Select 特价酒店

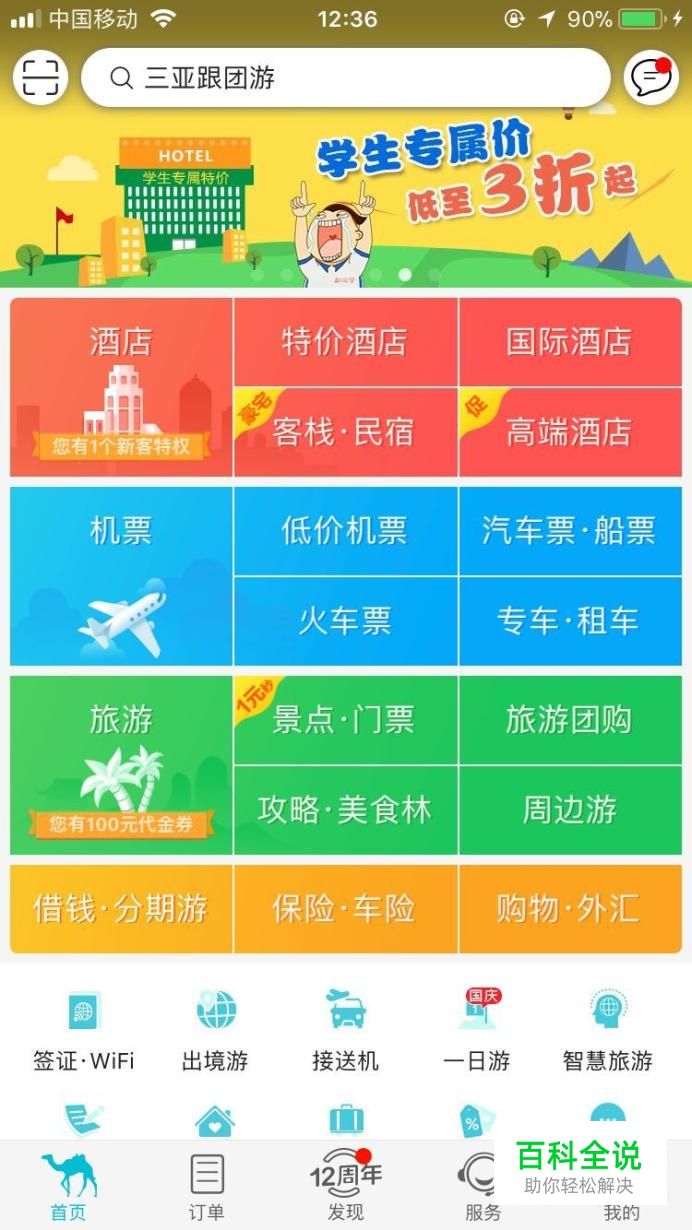[x=345, y=342]
